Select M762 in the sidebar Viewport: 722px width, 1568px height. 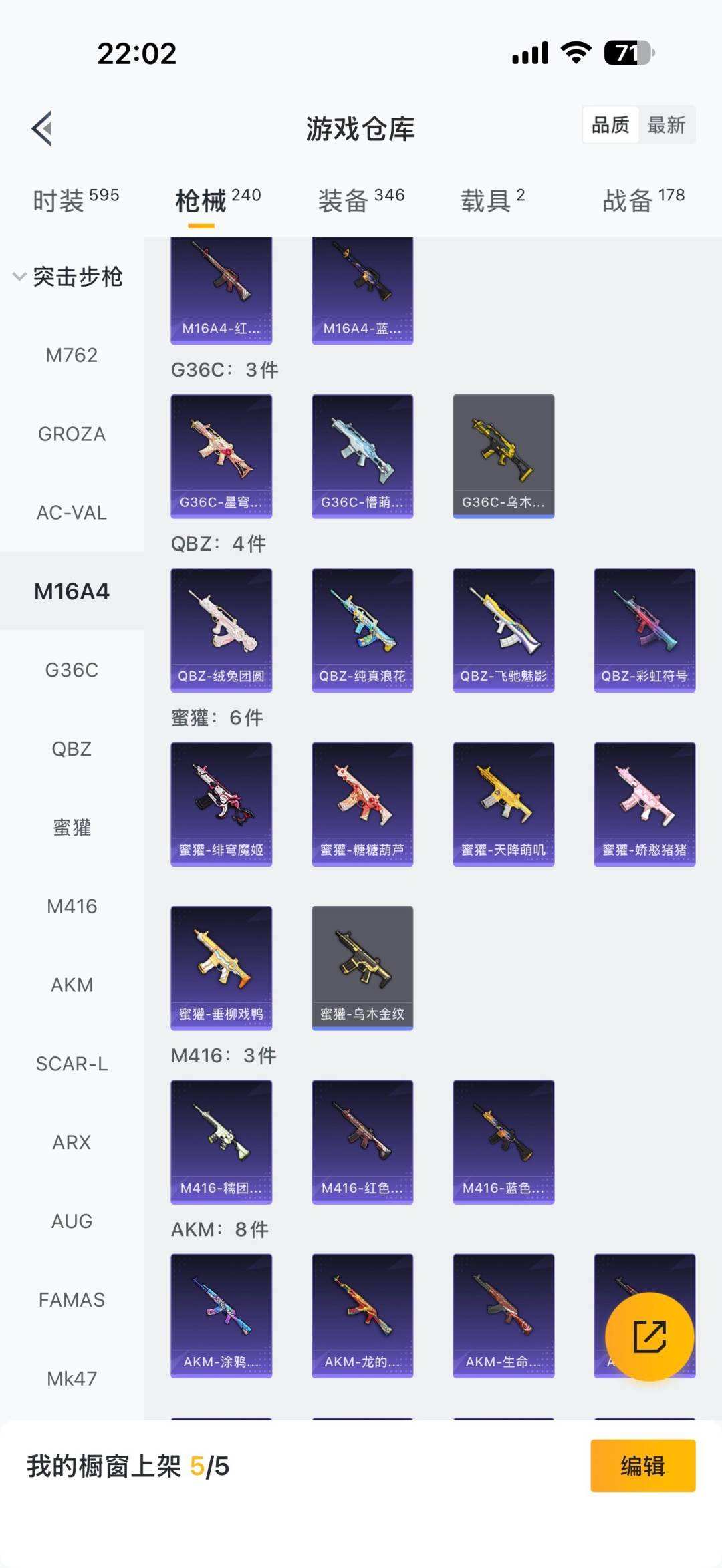pyautogui.click(x=72, y=355)
